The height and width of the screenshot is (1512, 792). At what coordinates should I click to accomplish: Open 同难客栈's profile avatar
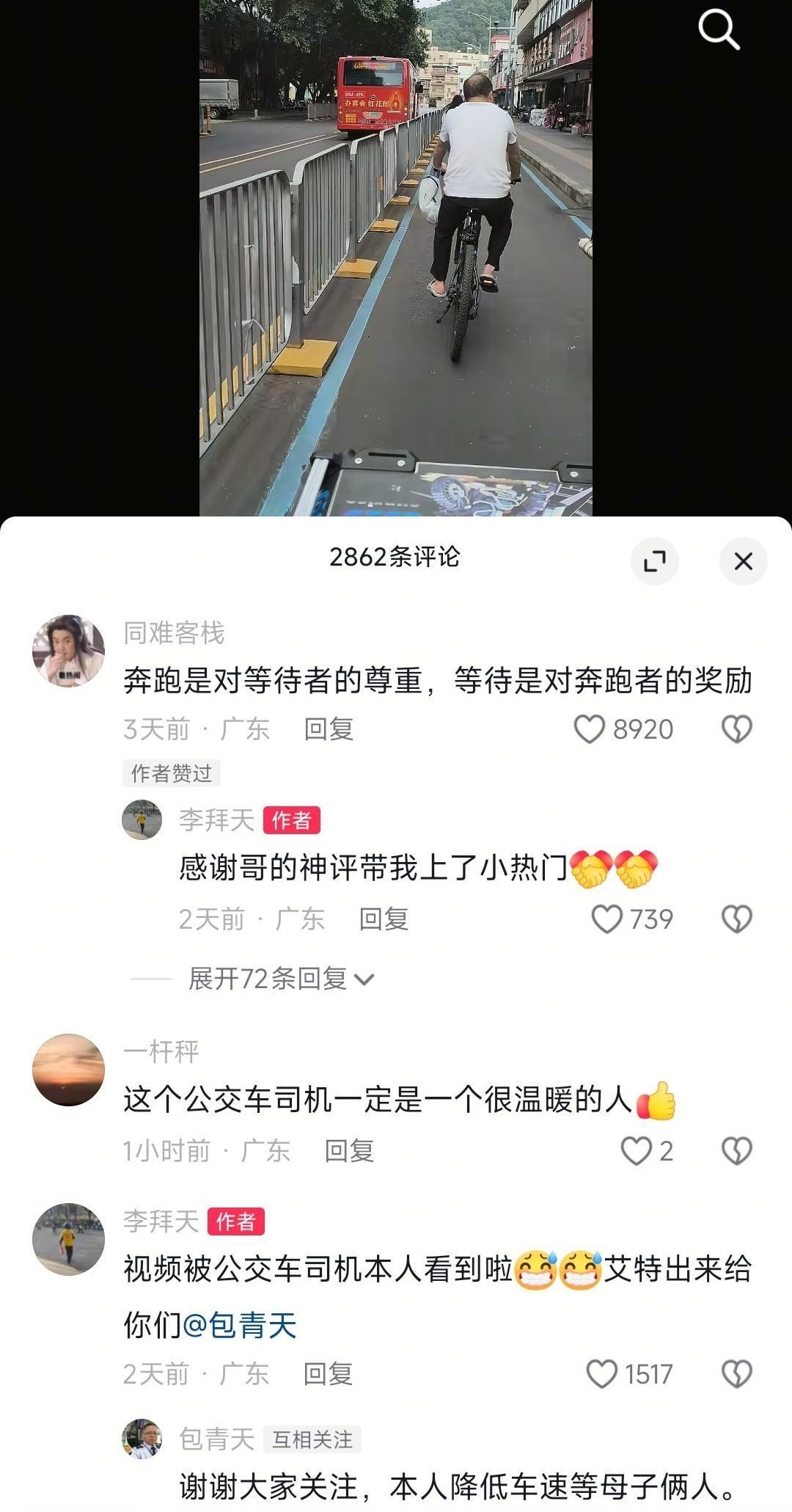tap(68, 651)
